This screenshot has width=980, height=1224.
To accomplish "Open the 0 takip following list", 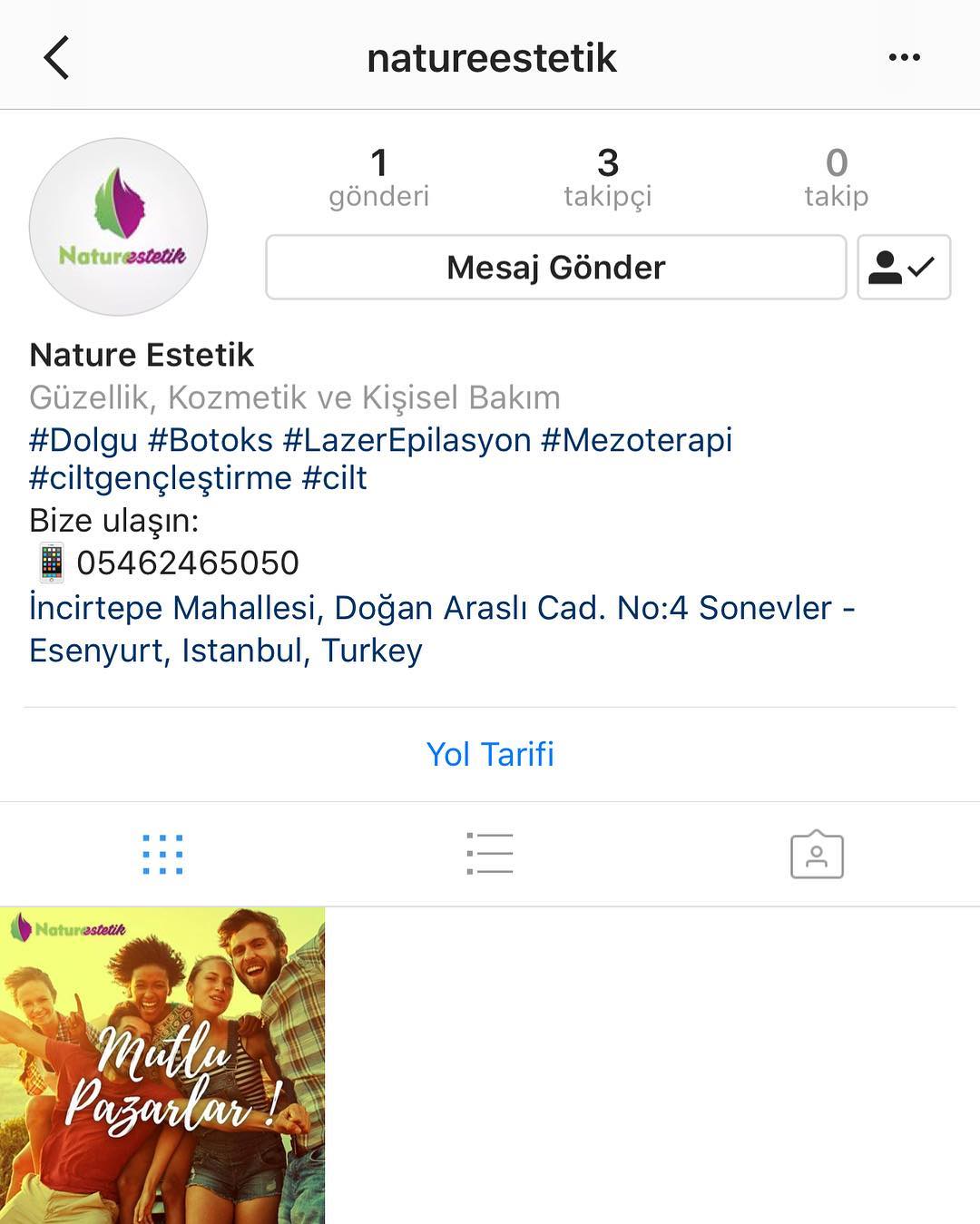I will pos(837,177).
